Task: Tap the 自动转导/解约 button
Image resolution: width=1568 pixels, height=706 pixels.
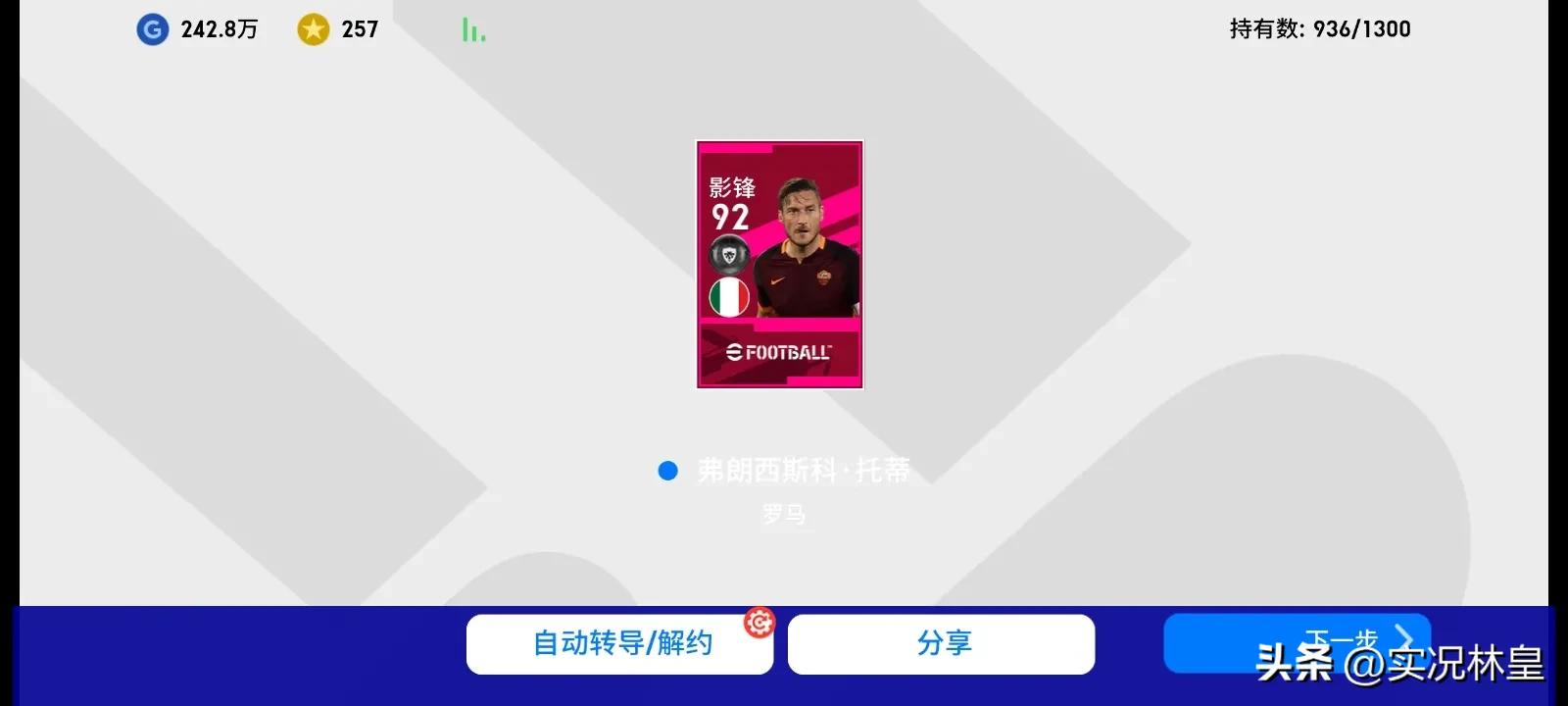Action: (x=619, y=644)
